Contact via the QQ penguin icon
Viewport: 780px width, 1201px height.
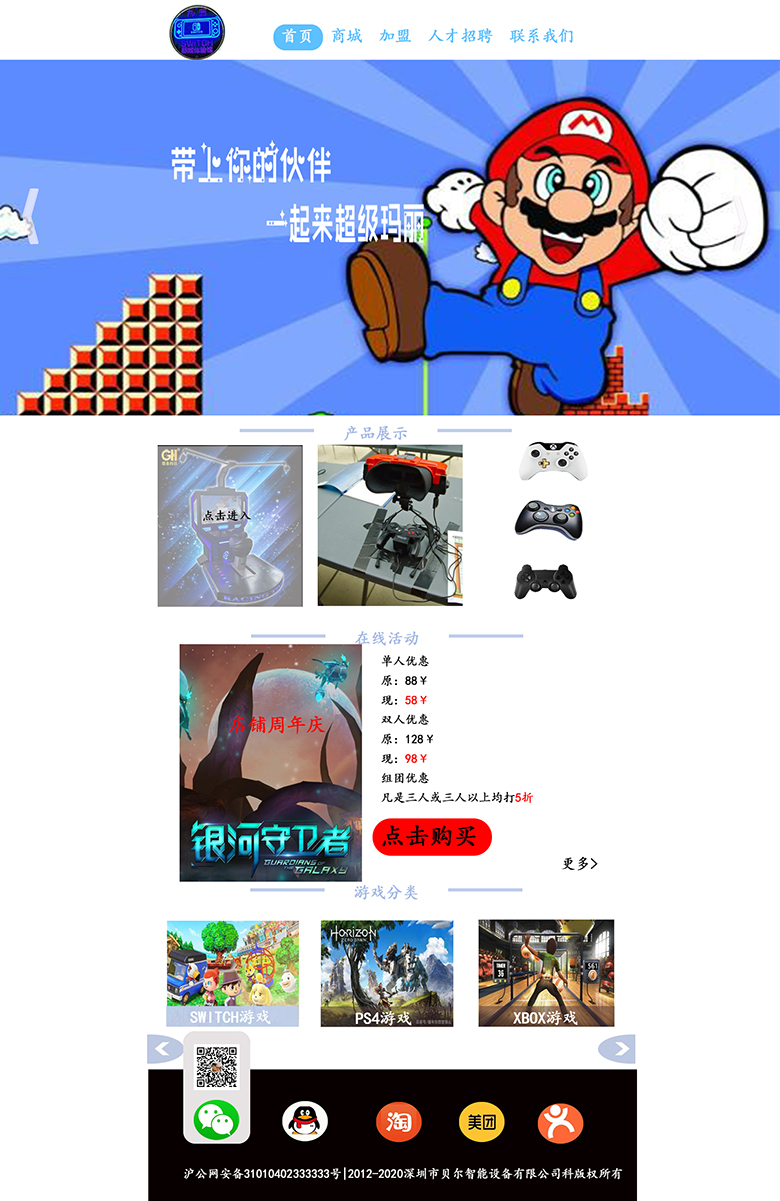tap(305, 1121)
